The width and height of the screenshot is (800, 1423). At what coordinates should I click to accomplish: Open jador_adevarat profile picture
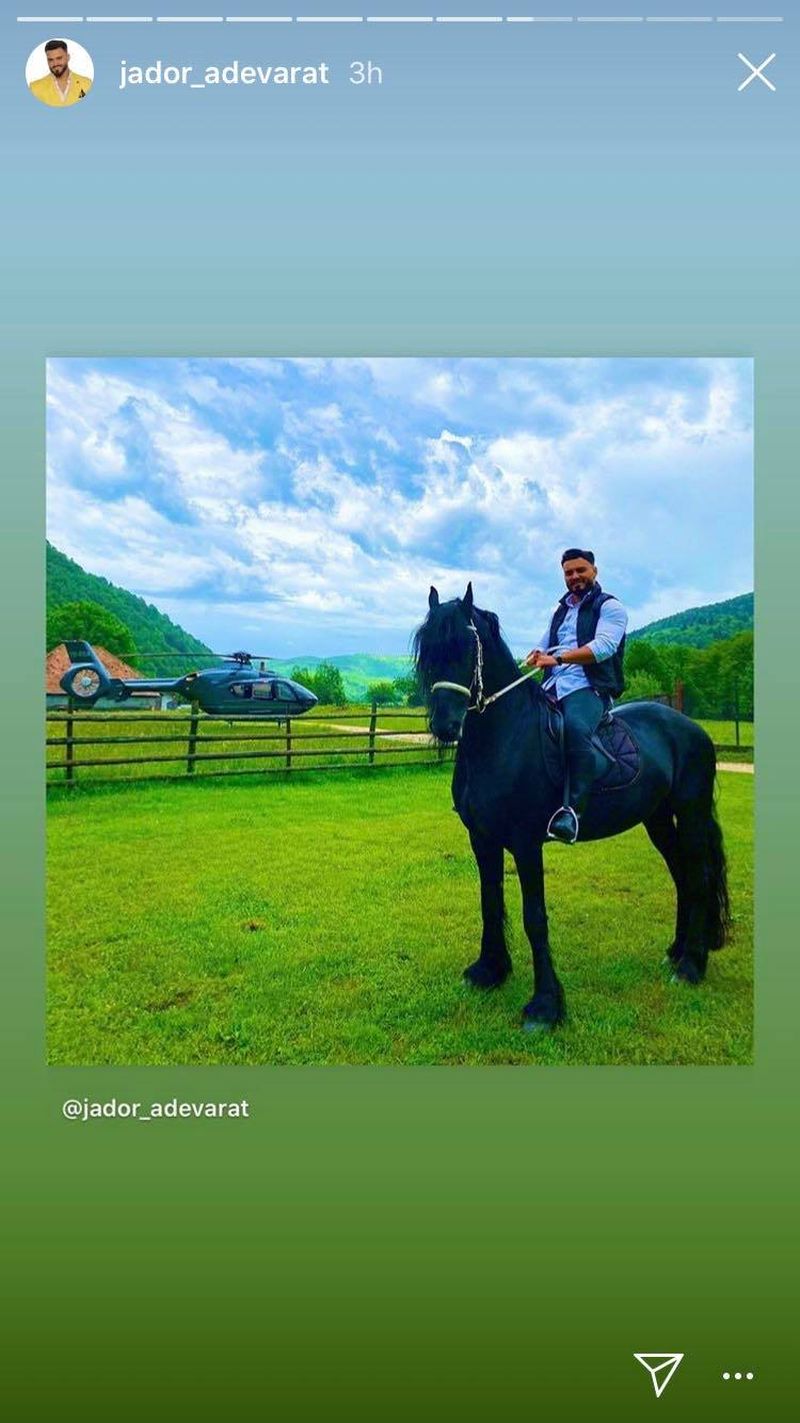[x=59, y=73]
